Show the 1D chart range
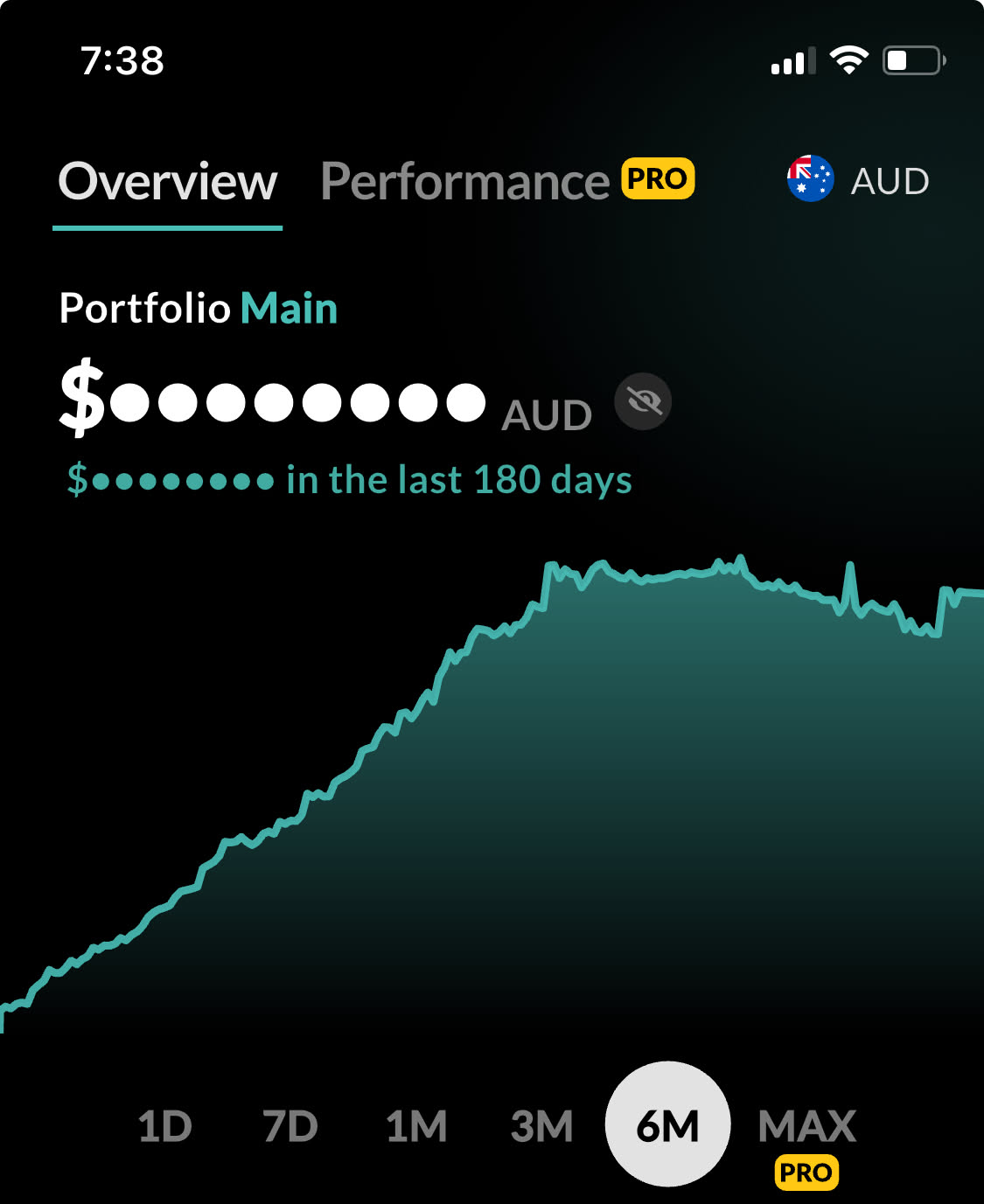 tap(164, 1125)
